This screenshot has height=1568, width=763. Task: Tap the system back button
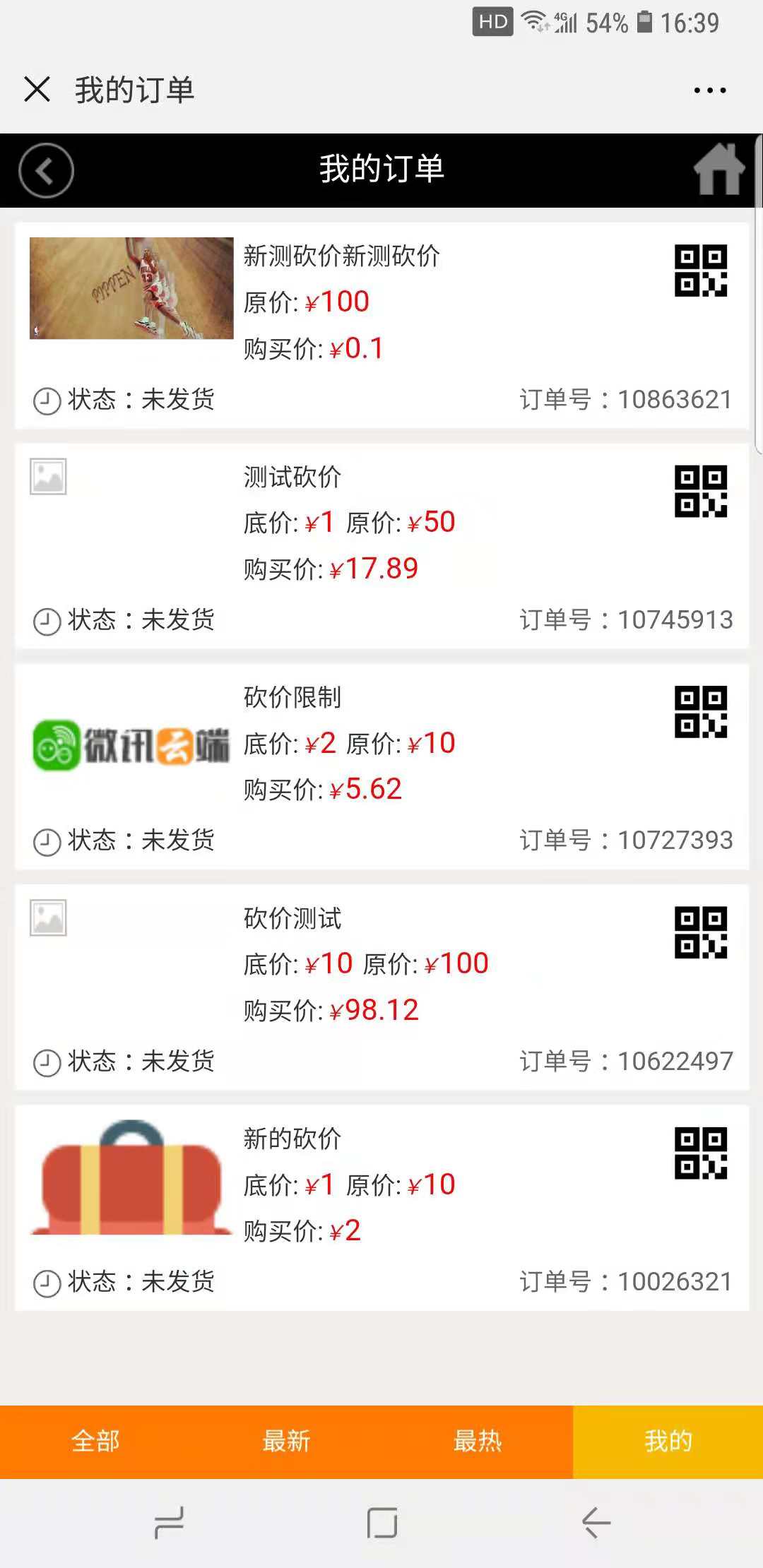[x=596, y=1522]
